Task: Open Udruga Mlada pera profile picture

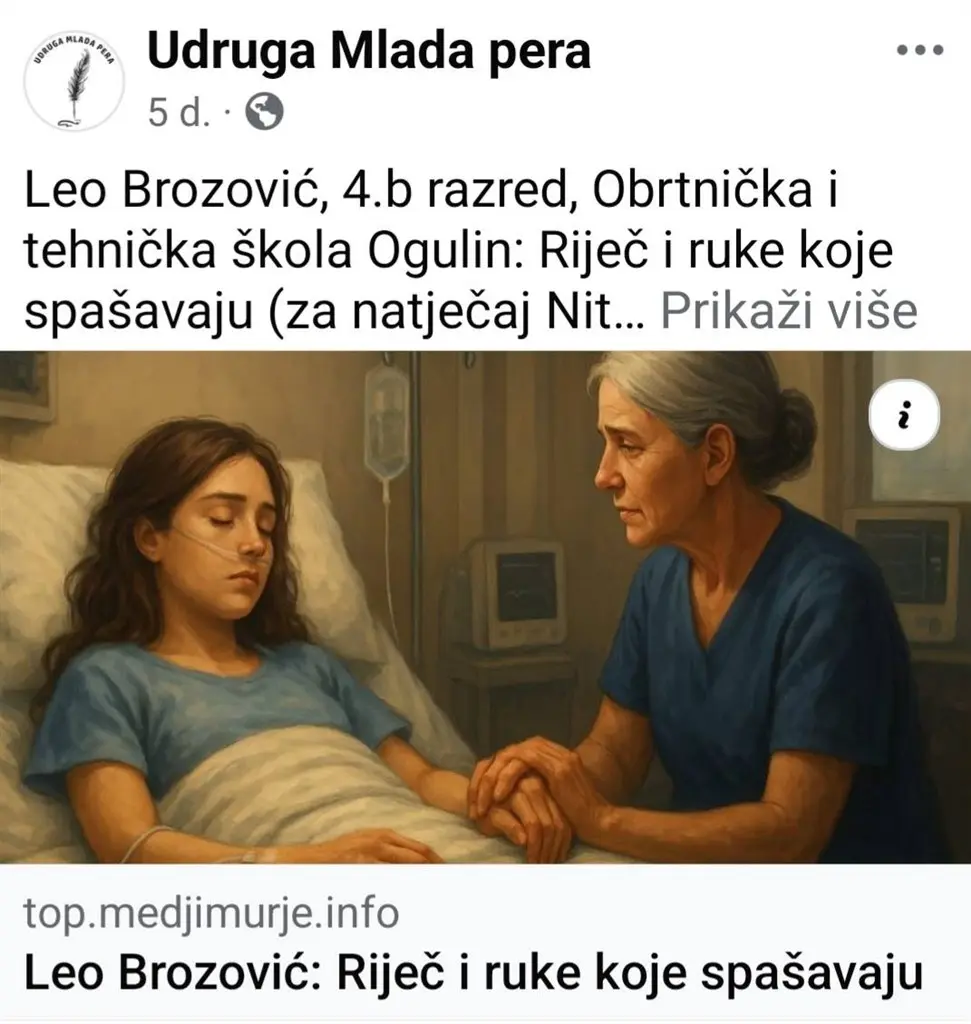Action: pos(75,79)
